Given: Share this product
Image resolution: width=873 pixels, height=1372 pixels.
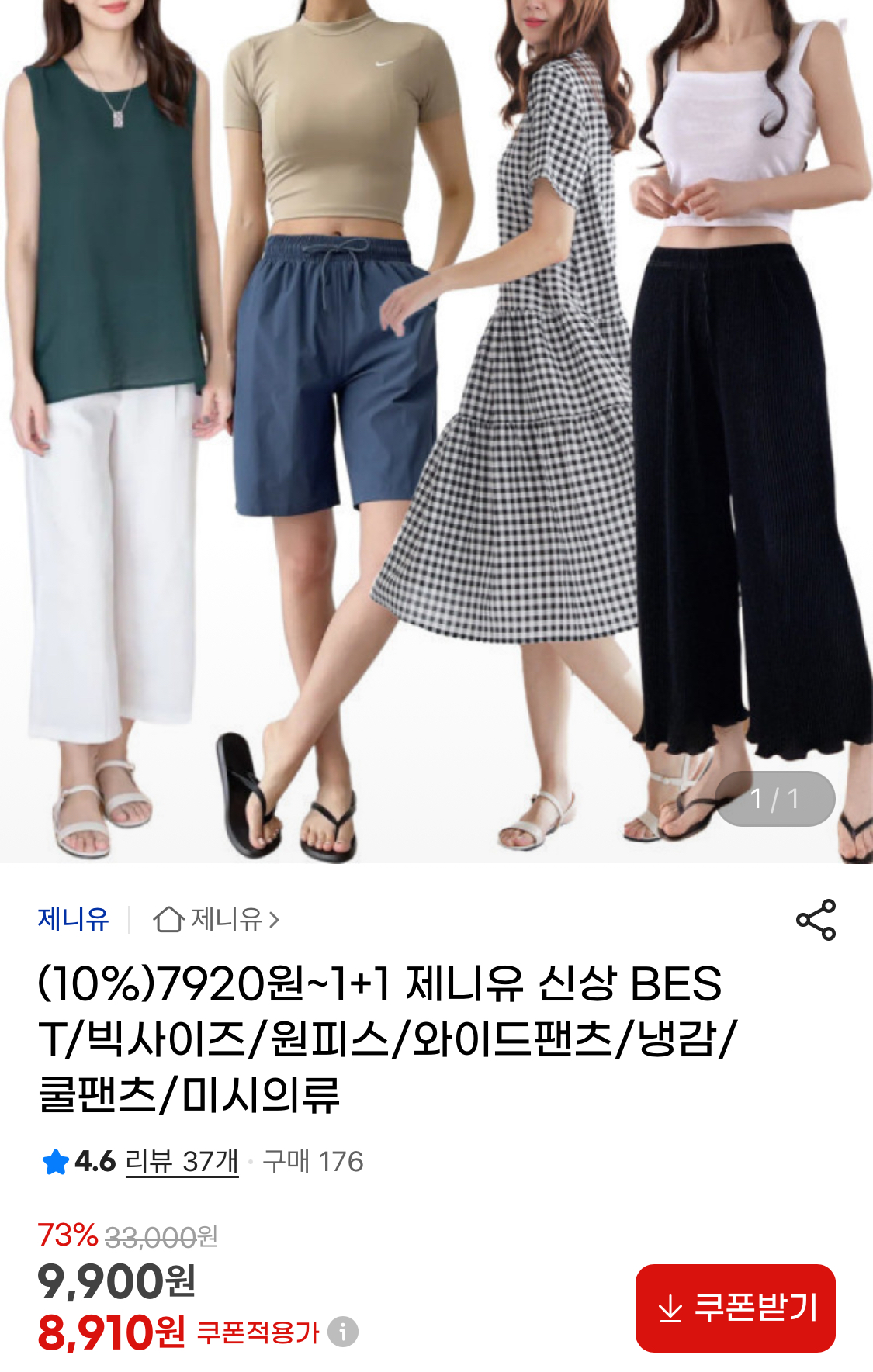Looking at the screenshot, I should click(816, 920).
